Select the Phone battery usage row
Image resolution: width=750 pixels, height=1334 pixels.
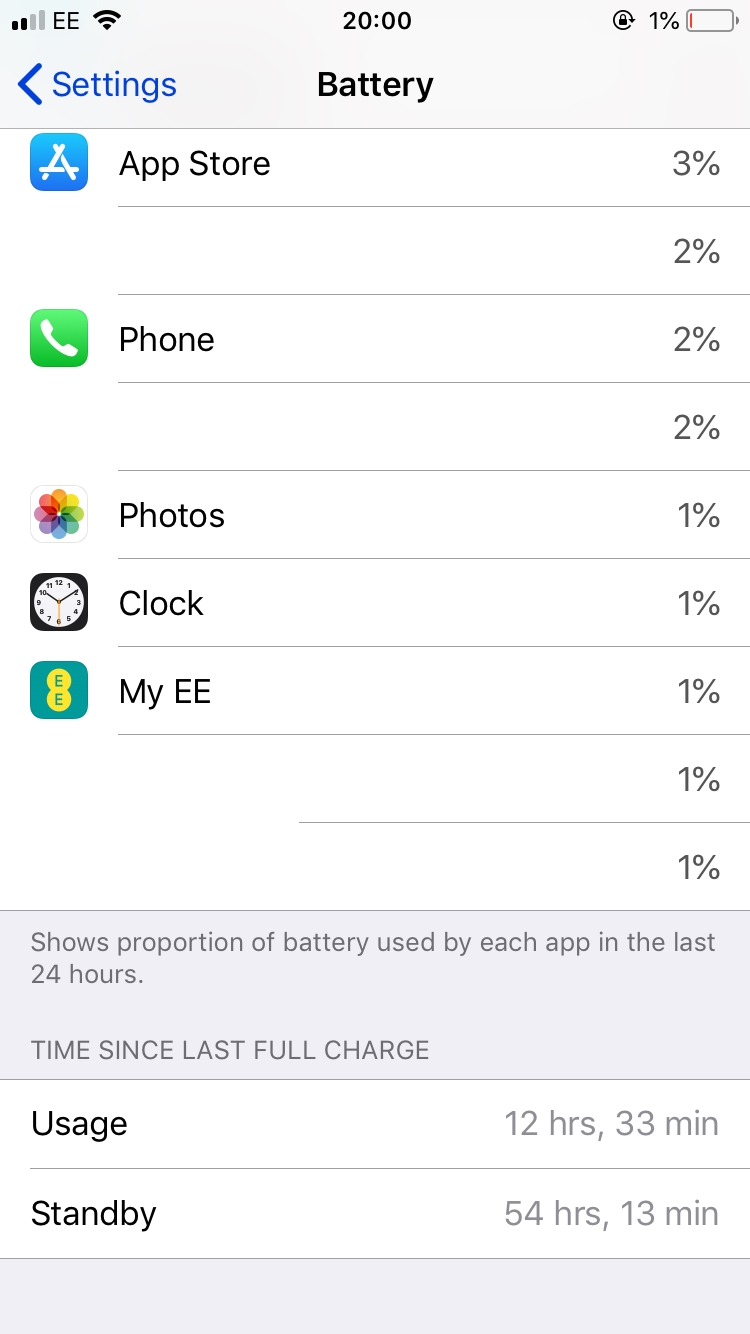(375, 339)
